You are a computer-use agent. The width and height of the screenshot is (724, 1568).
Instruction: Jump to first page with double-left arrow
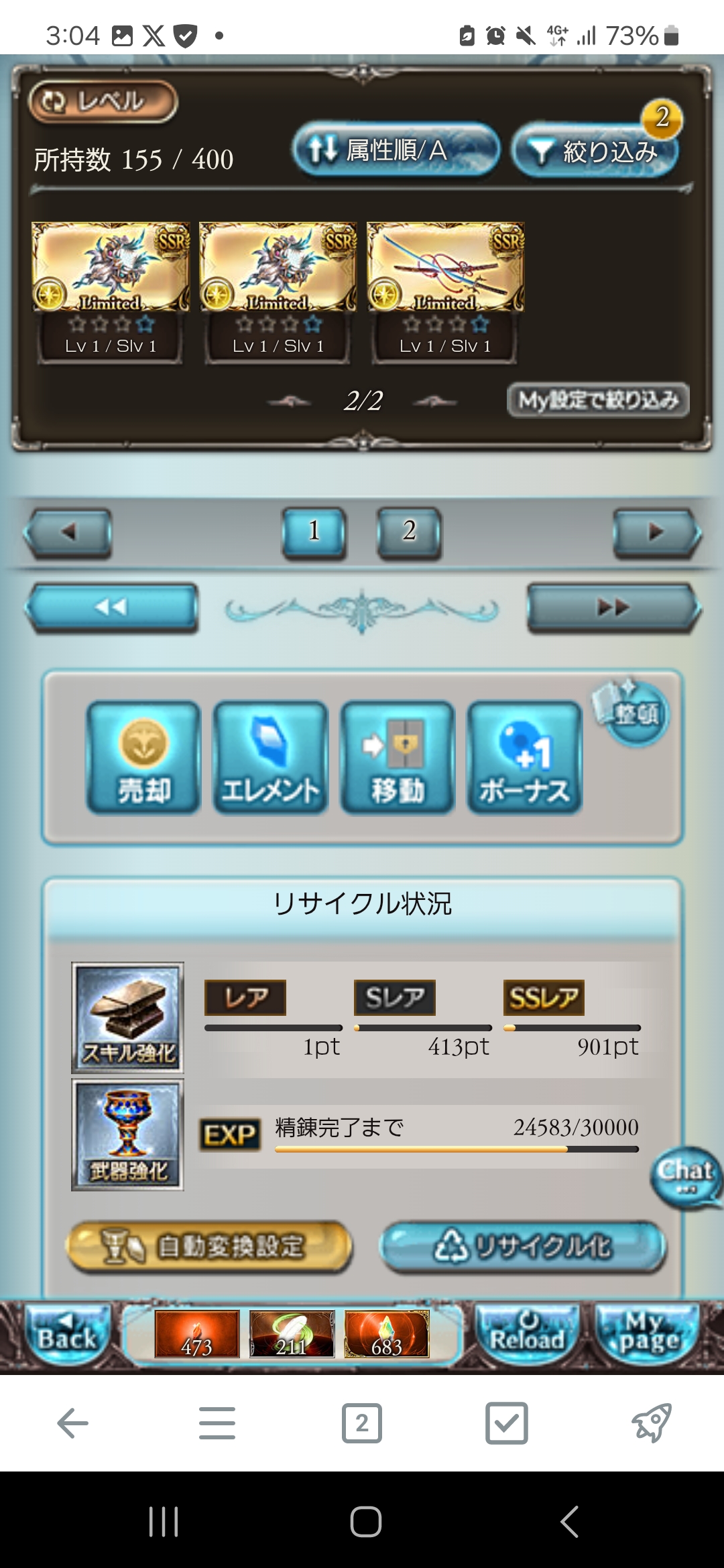click(112, 608)
